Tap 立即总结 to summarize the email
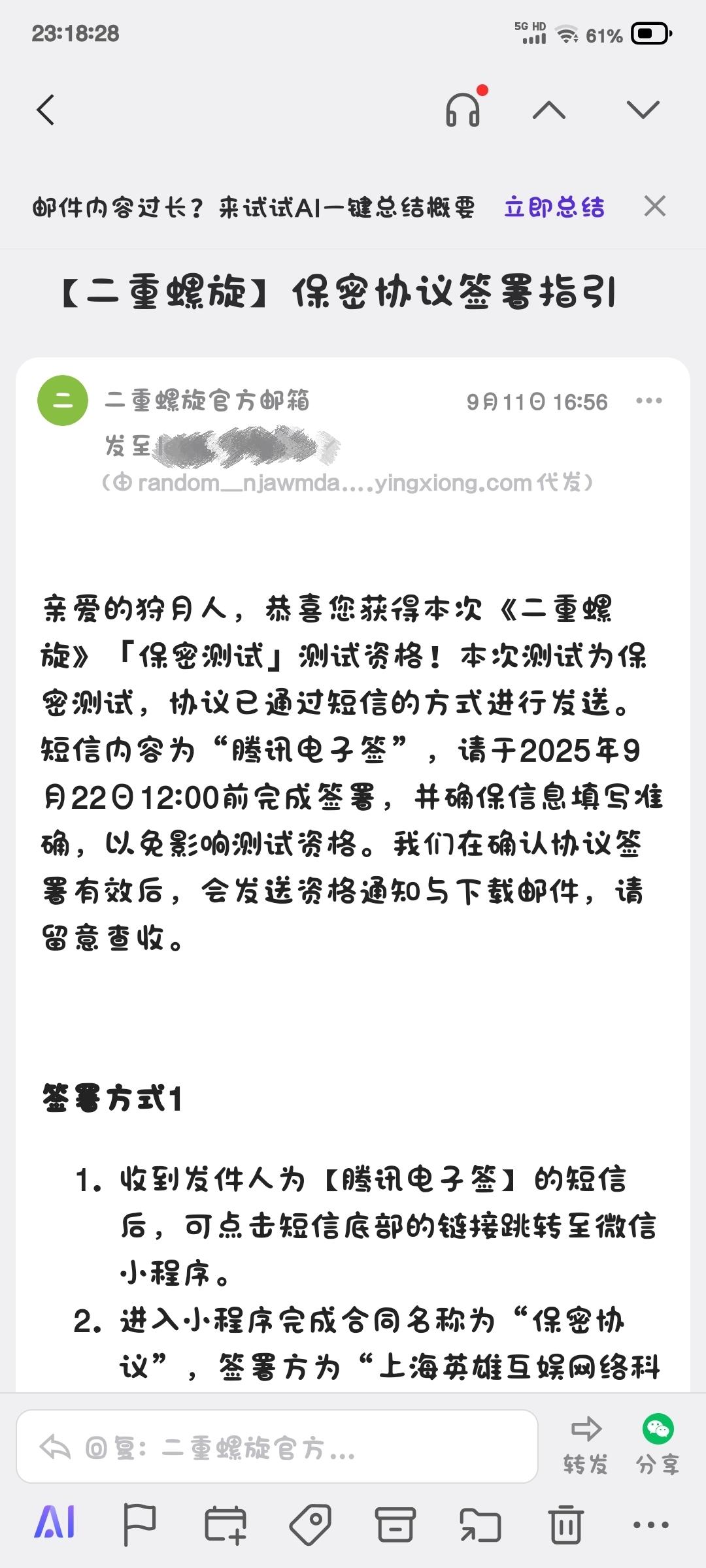Image resolution: width=706 pixels, height=1568 pixels. point(554,207)
